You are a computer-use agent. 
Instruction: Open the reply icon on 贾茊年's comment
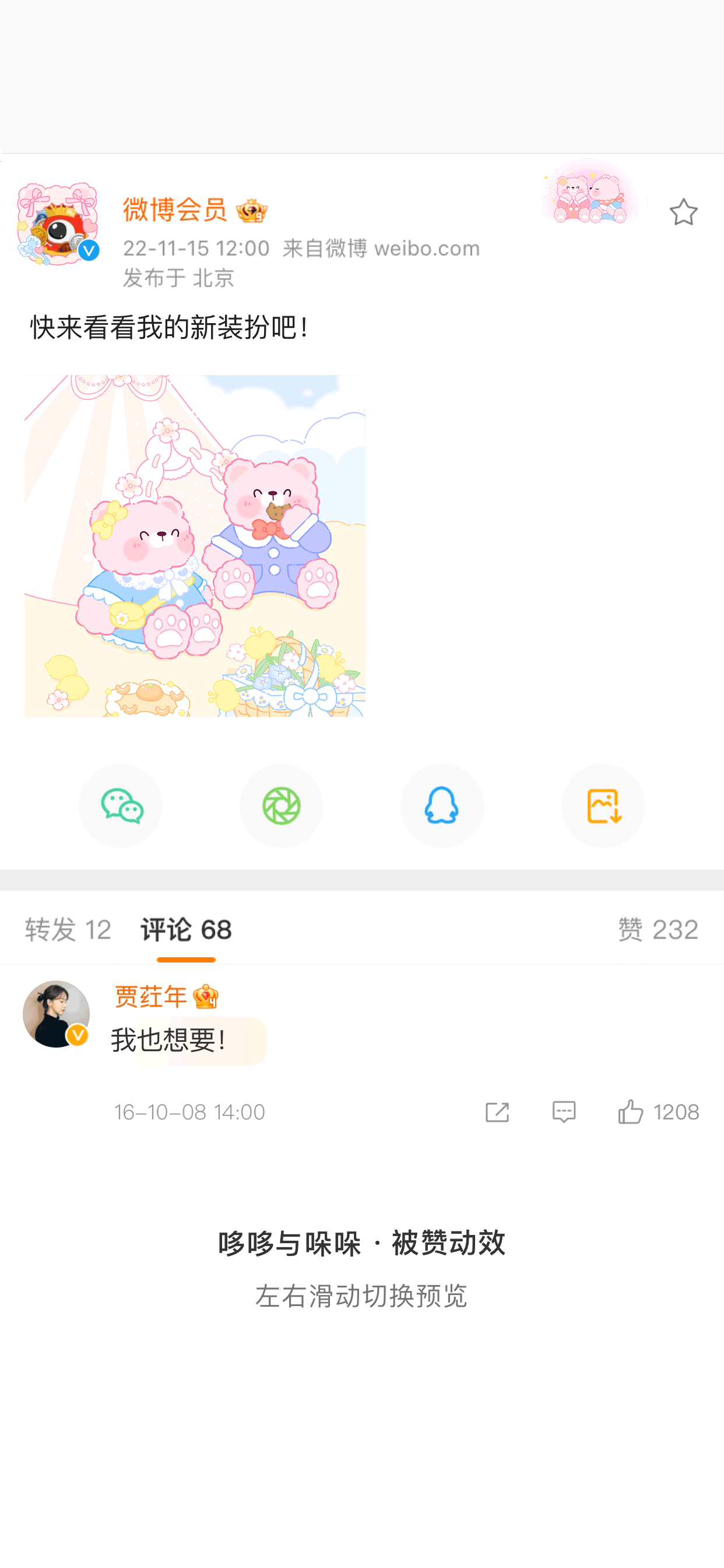tap(563, 1111)
